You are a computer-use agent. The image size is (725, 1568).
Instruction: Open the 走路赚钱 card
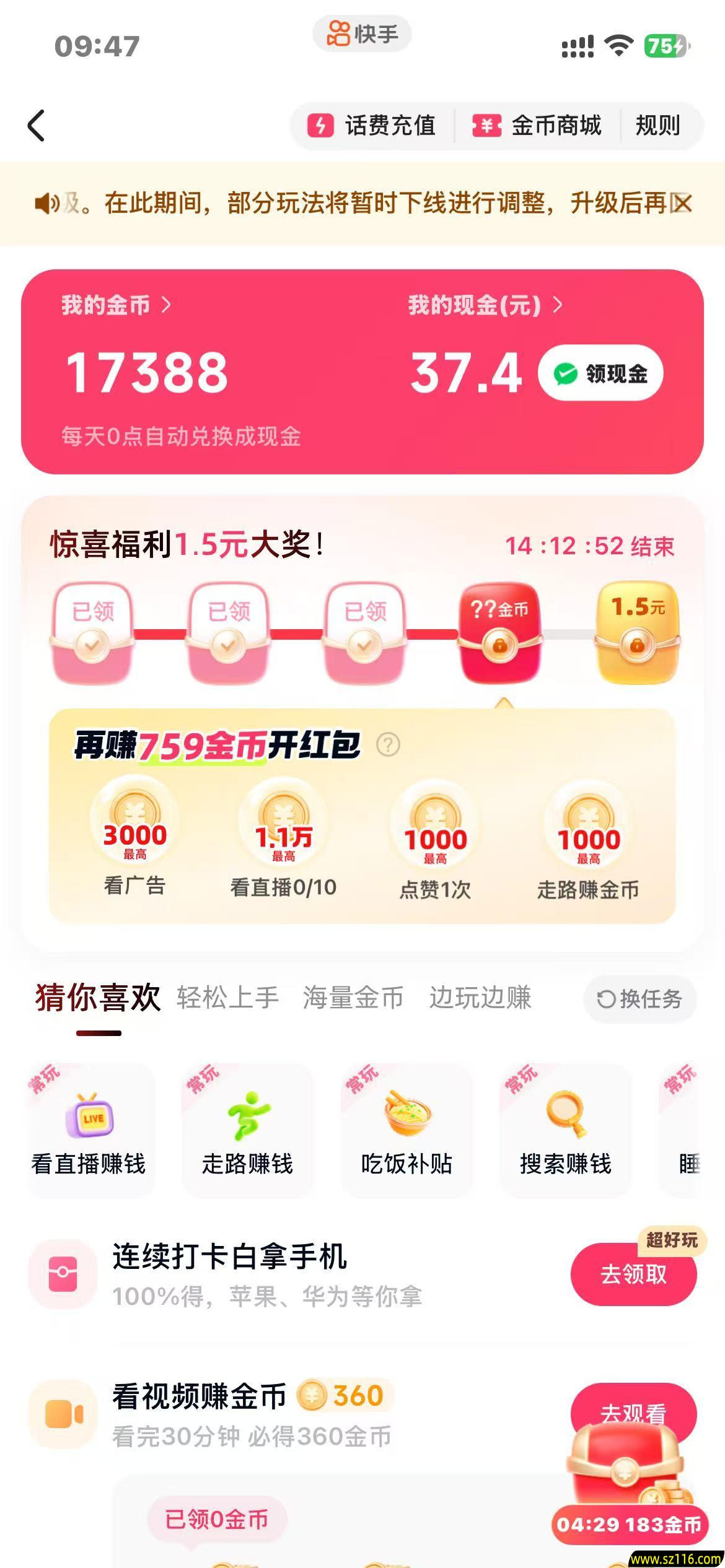pyautogui.click(x=247, y=1130)
